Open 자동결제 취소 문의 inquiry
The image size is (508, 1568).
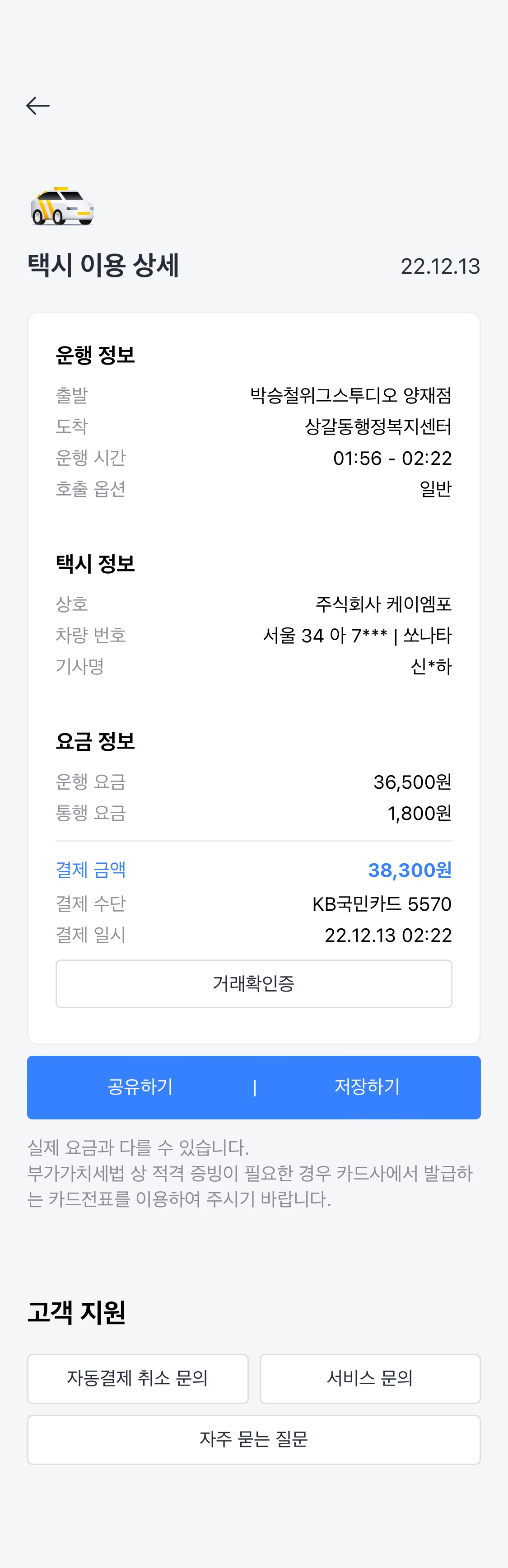(137, 1379)
